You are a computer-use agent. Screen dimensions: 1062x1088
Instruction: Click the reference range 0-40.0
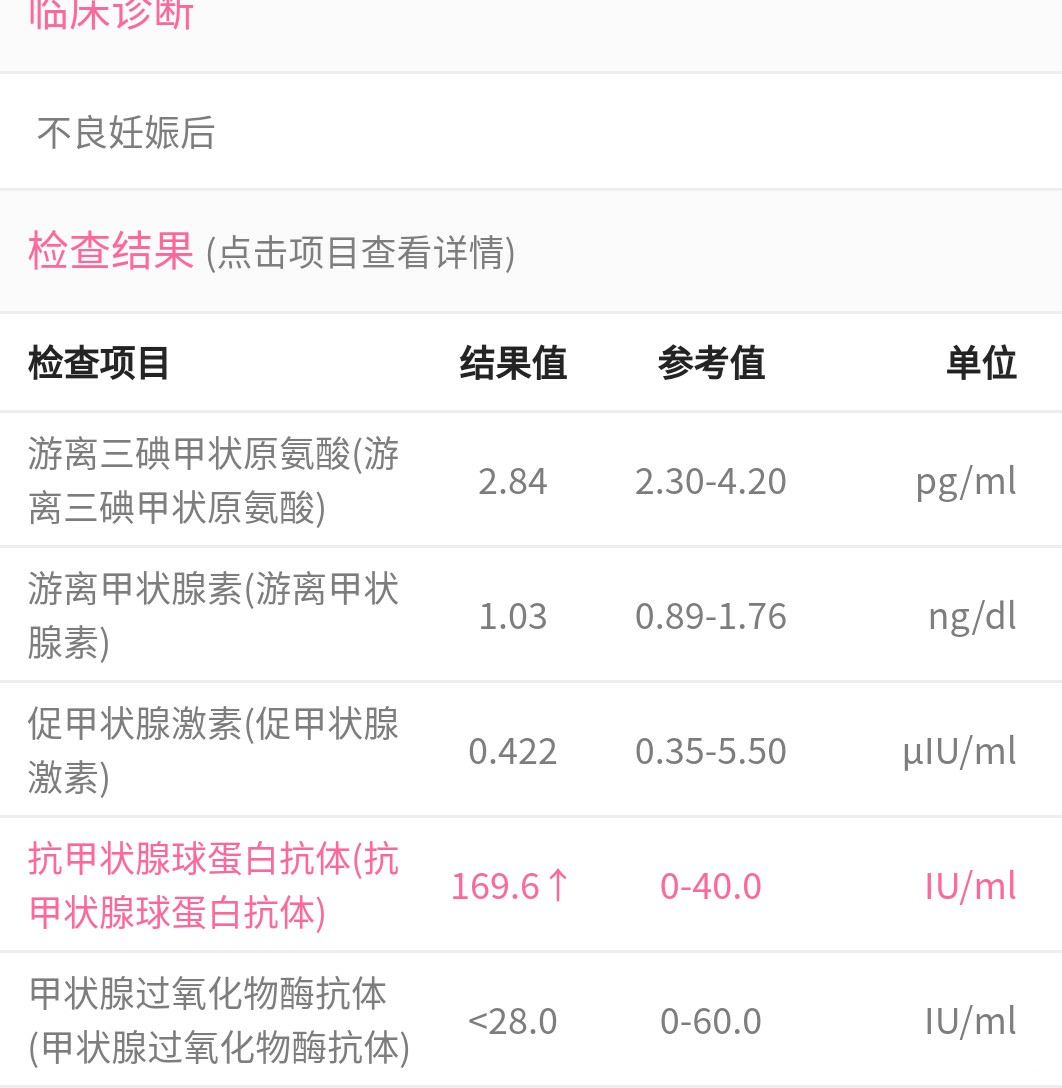(x=711, y=885)
